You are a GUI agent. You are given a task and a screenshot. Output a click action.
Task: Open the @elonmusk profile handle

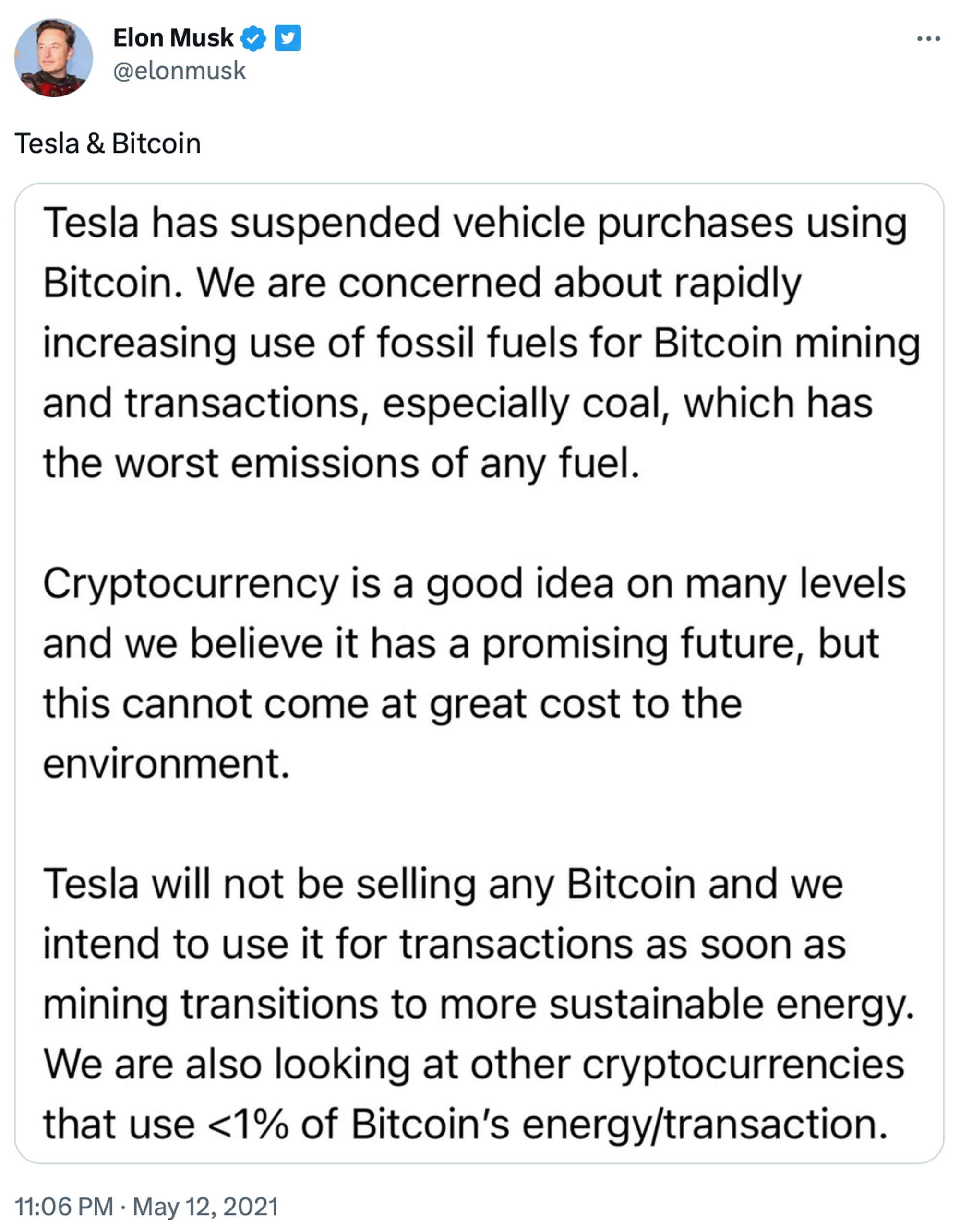coord(180,71)
